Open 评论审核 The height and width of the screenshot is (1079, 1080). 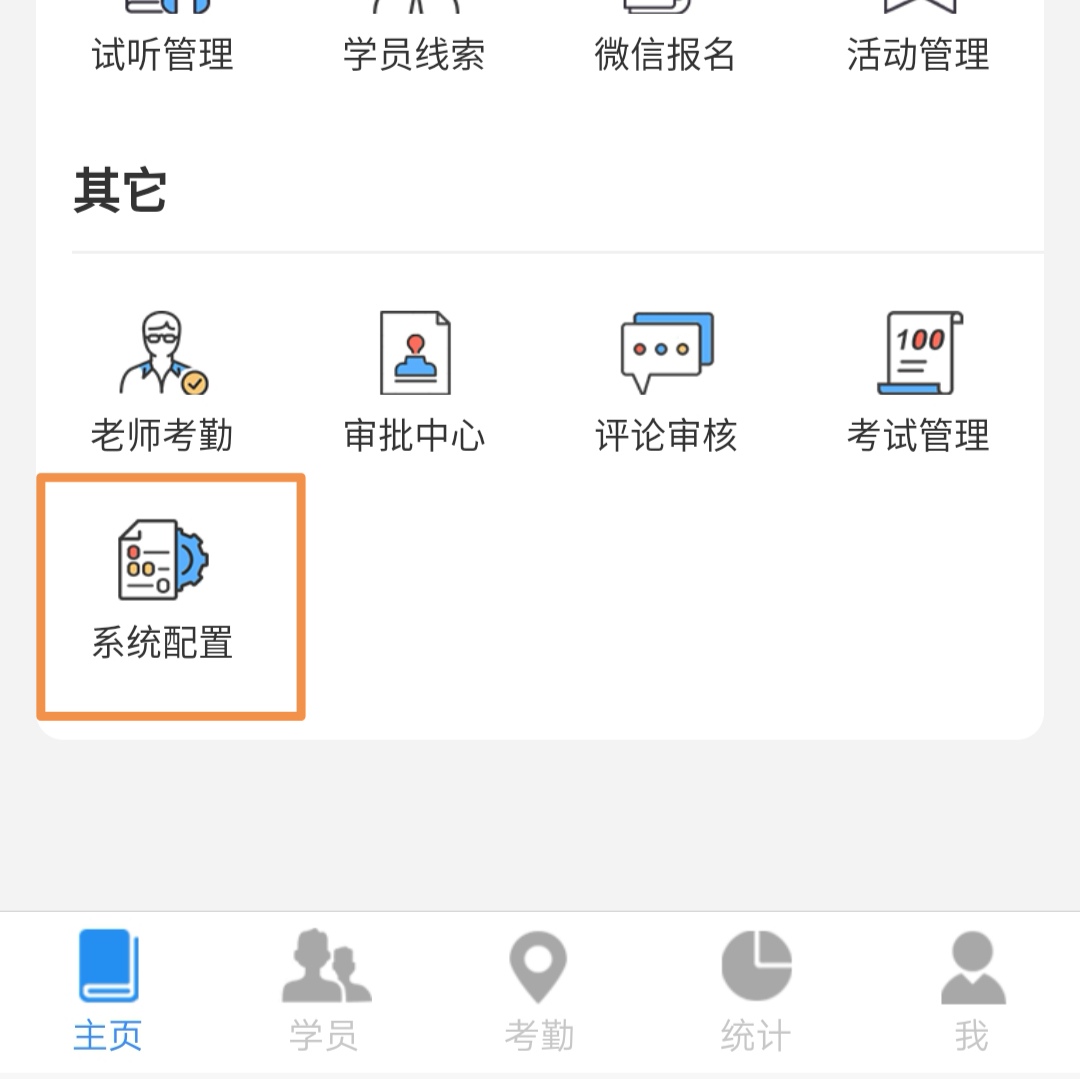click(666, 382)
